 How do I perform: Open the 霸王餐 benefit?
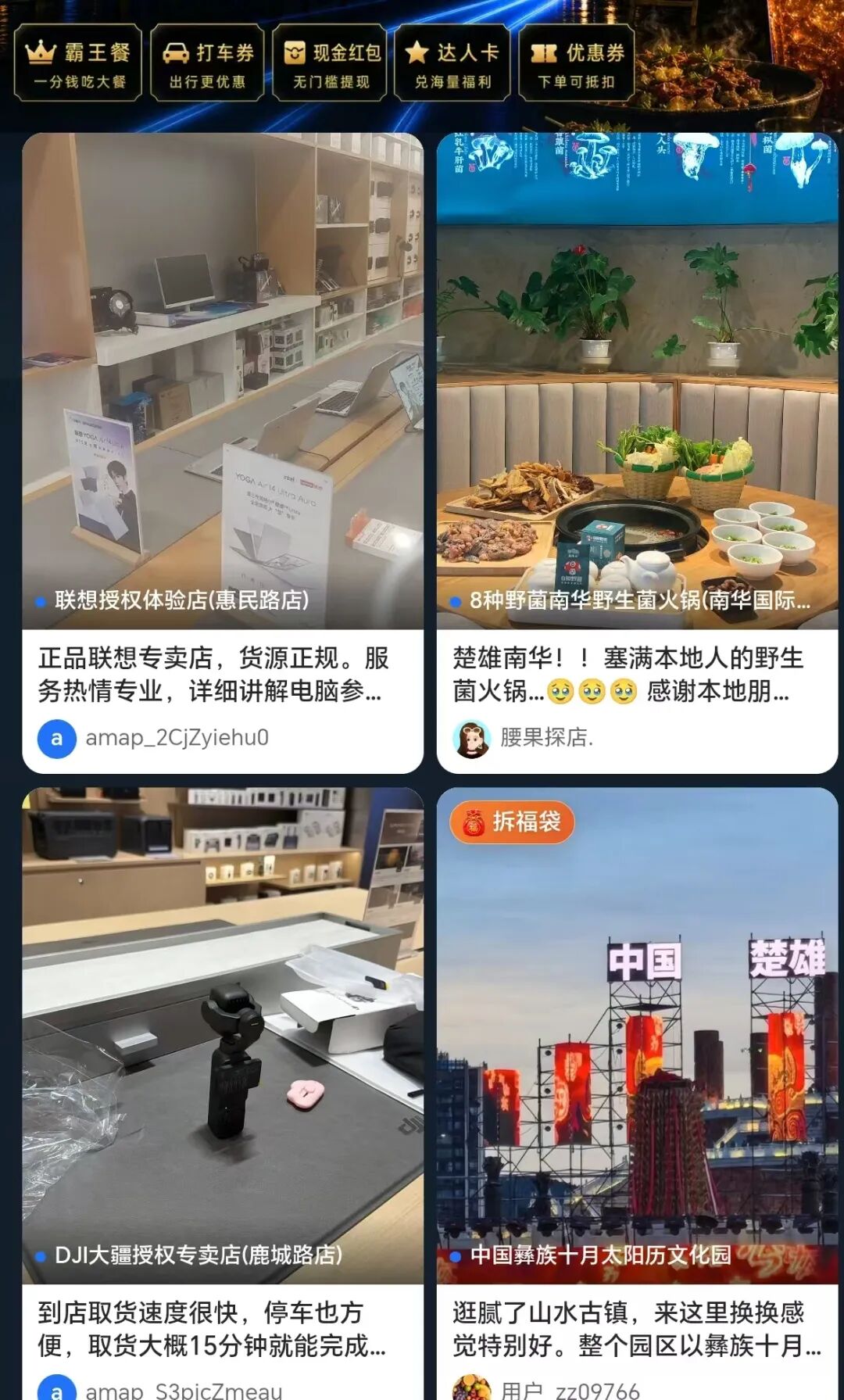[x=78, y=63]
